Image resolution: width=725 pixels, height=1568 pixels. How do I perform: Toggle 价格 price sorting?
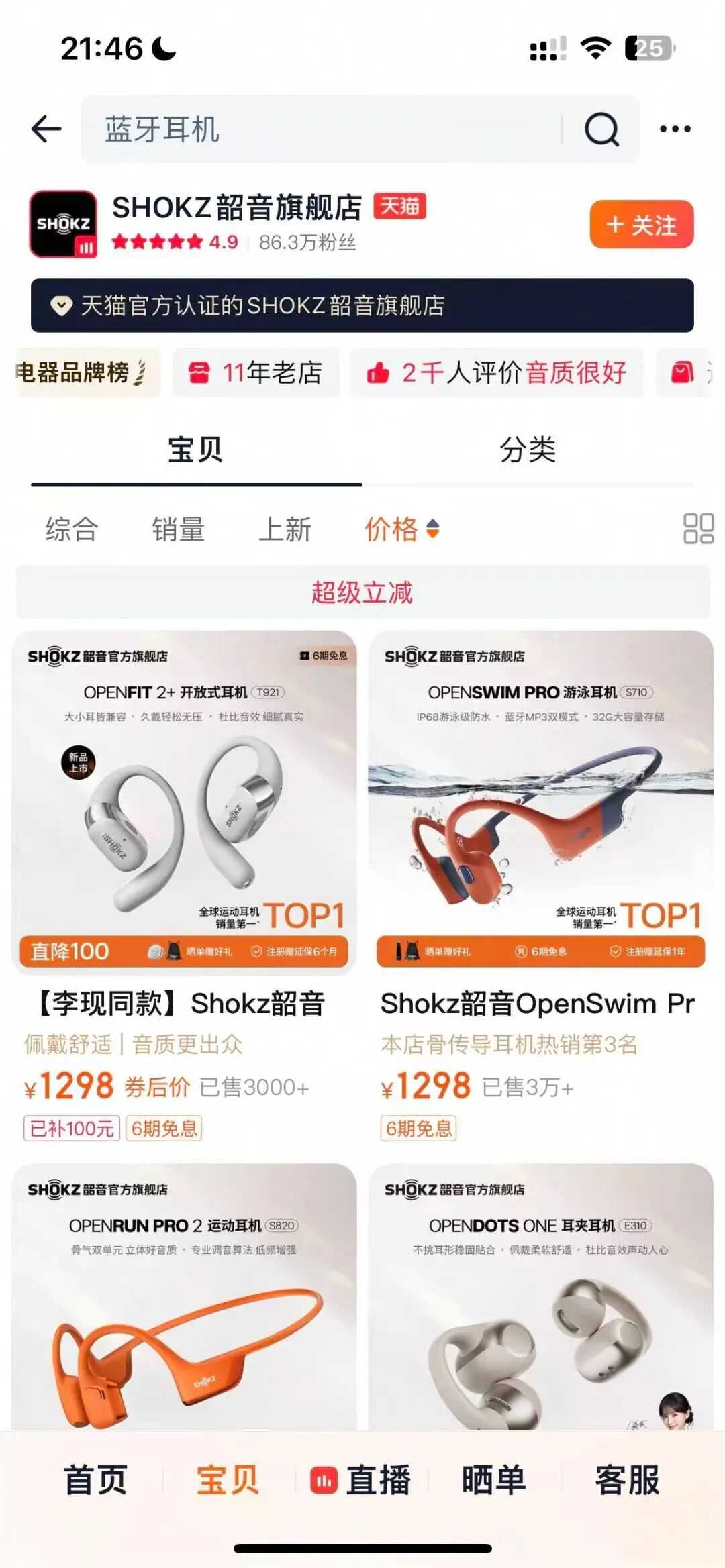point(401,529)
